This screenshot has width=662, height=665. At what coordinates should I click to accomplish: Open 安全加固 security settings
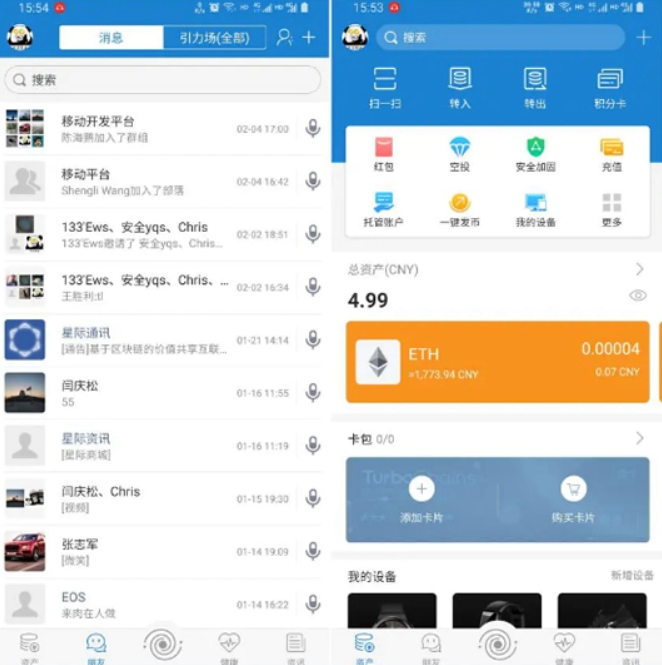coord(535,154)
